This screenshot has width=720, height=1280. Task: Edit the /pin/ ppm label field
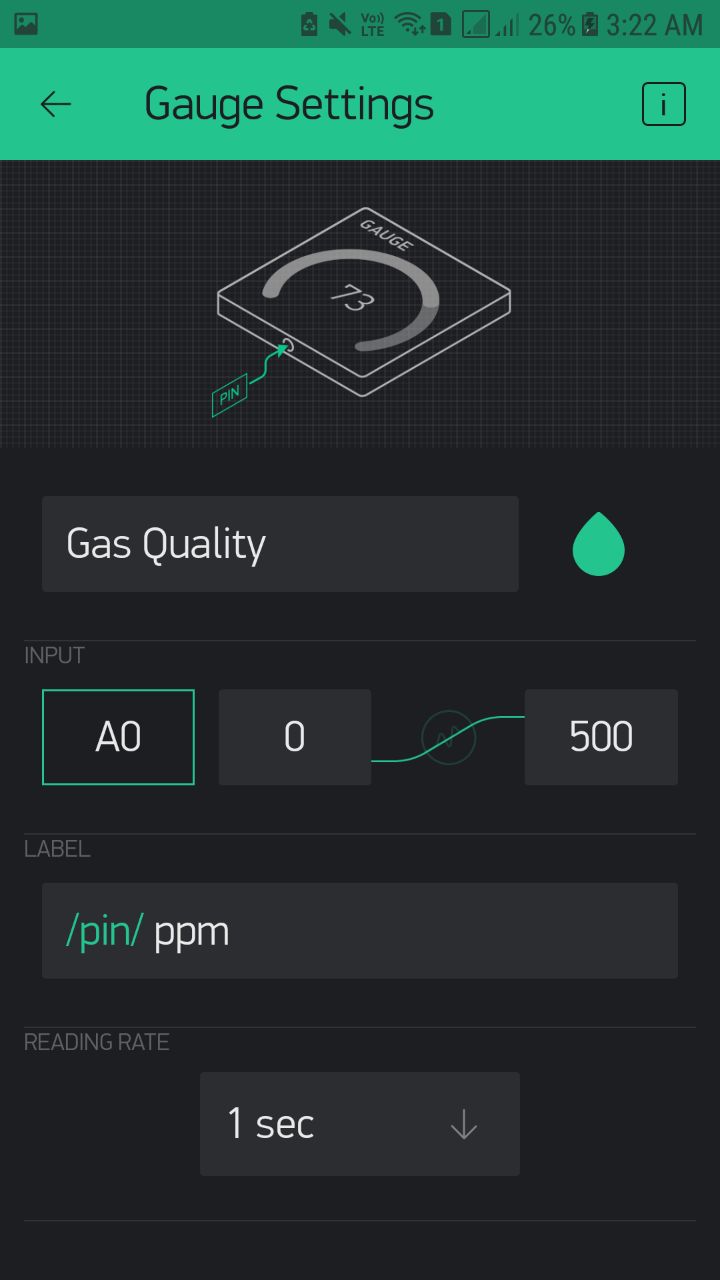(360, 931)
